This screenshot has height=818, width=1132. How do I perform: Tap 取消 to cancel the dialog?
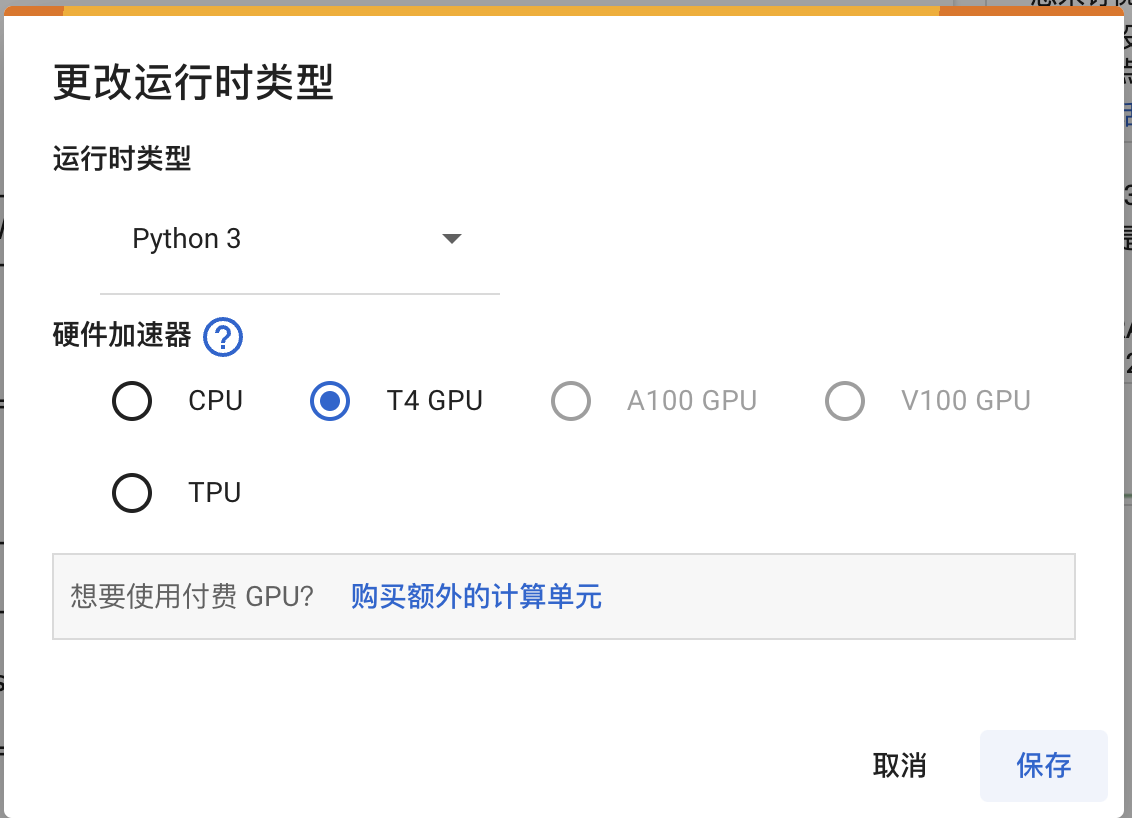(899, 766)
